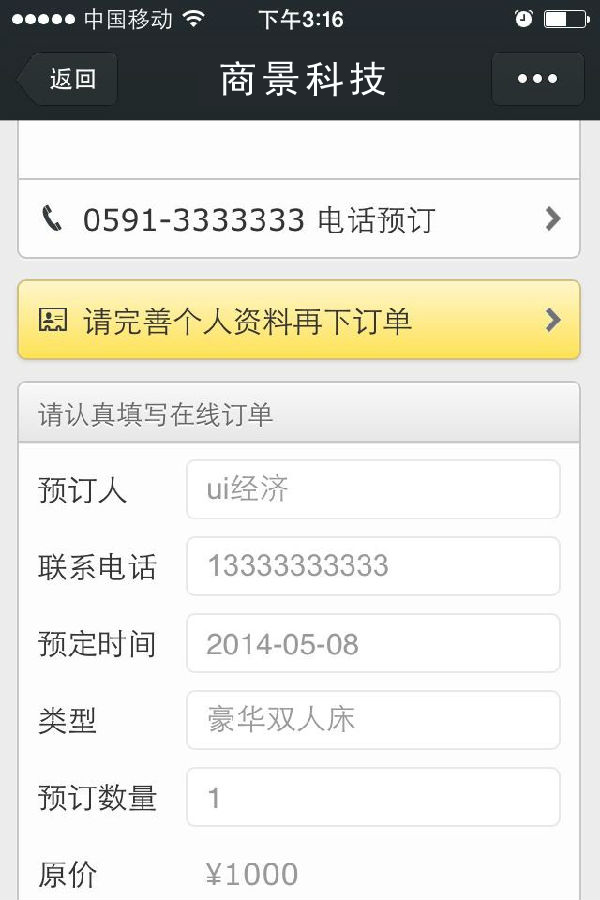Tap the 预订数量 quantity field
Viewport: 600px width, 900px height.
tap(372, 797)
